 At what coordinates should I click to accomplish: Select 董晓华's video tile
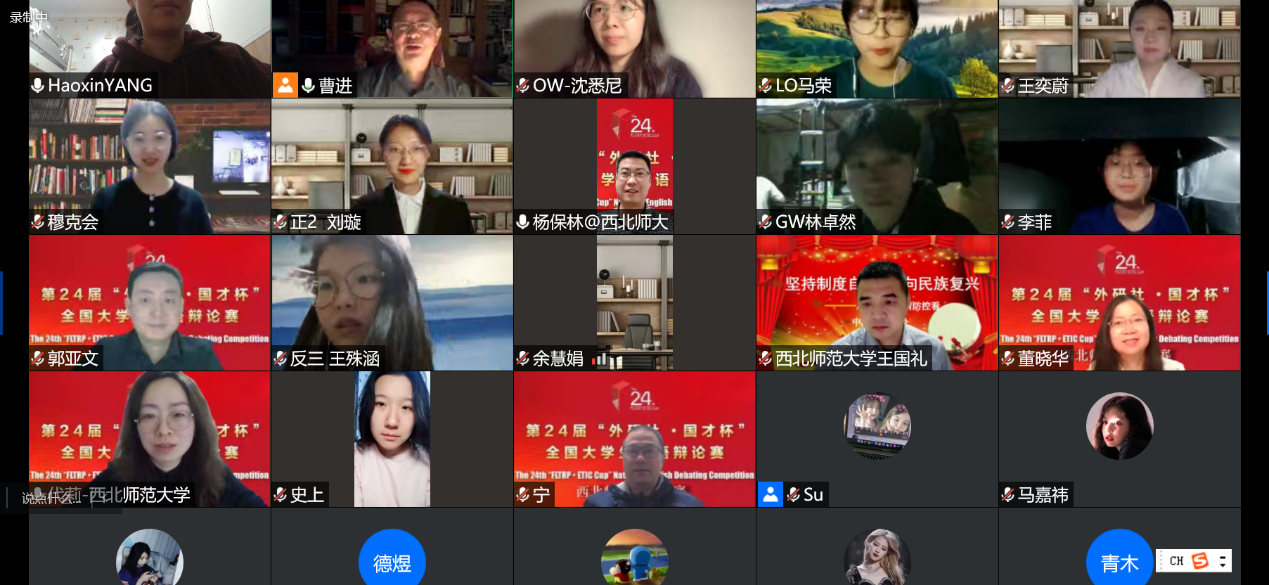click(x=1119, y=300)
